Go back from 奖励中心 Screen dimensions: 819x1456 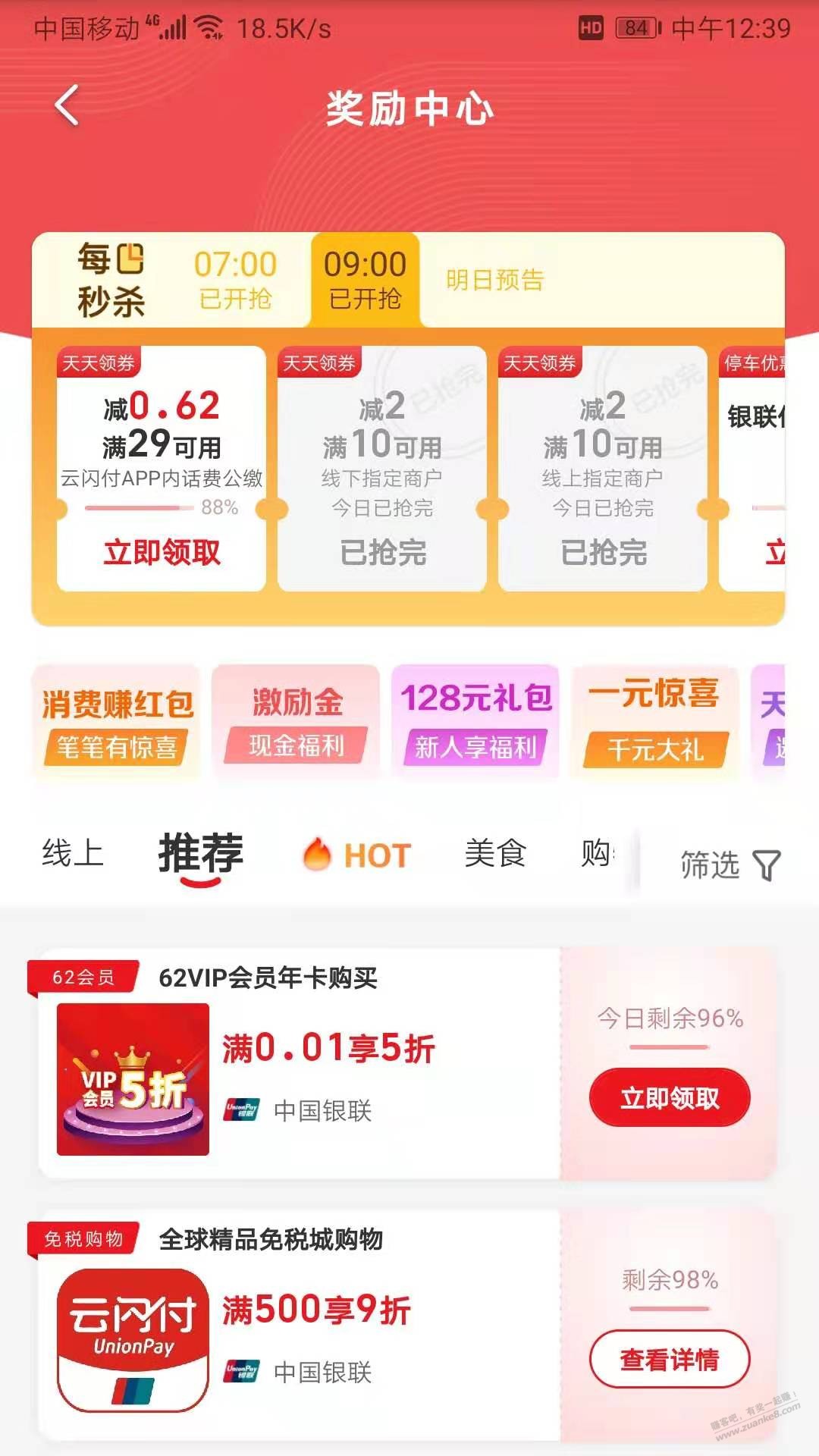[x=67, y=105]
